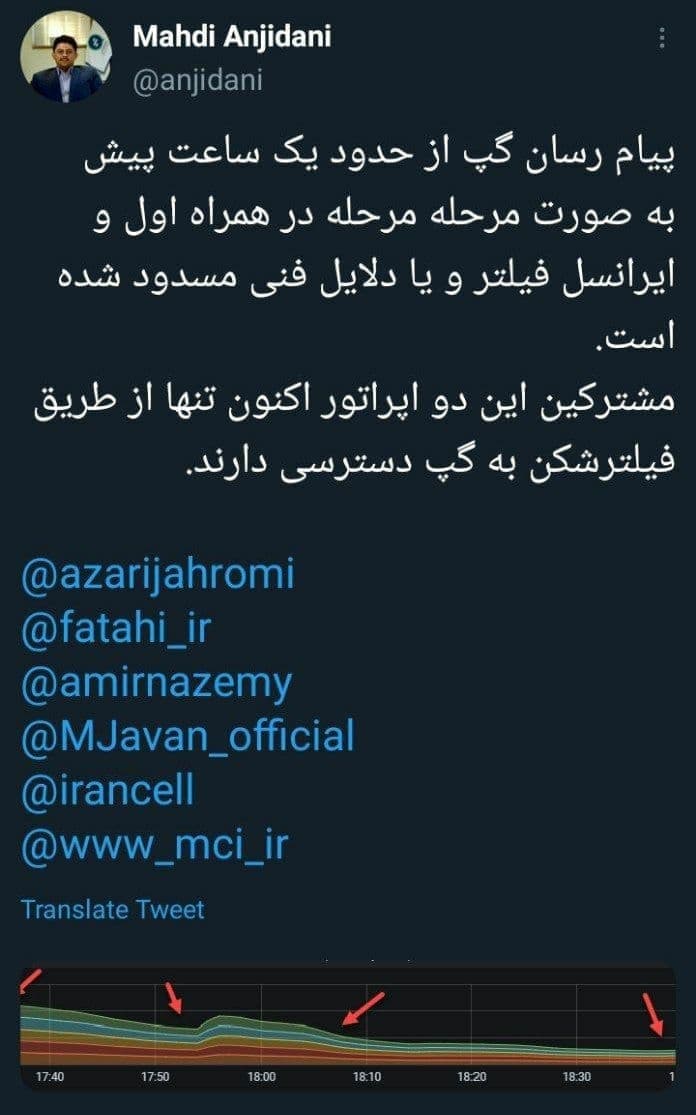Open the @fatahi_ir mention
The height and width of the screenshot is (1115, 696).
coord(116,628)
